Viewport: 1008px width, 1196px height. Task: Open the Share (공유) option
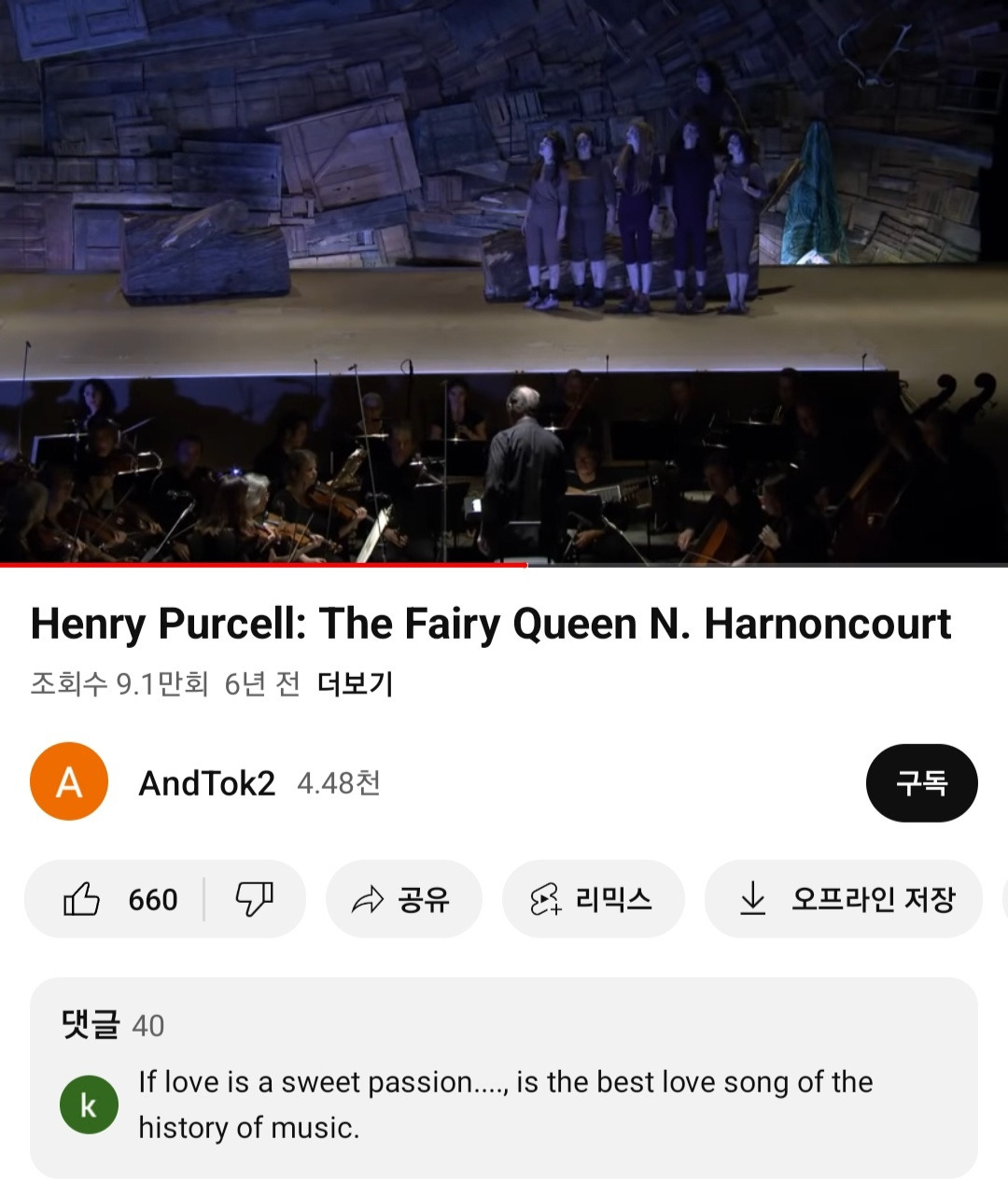coord(403,899)
